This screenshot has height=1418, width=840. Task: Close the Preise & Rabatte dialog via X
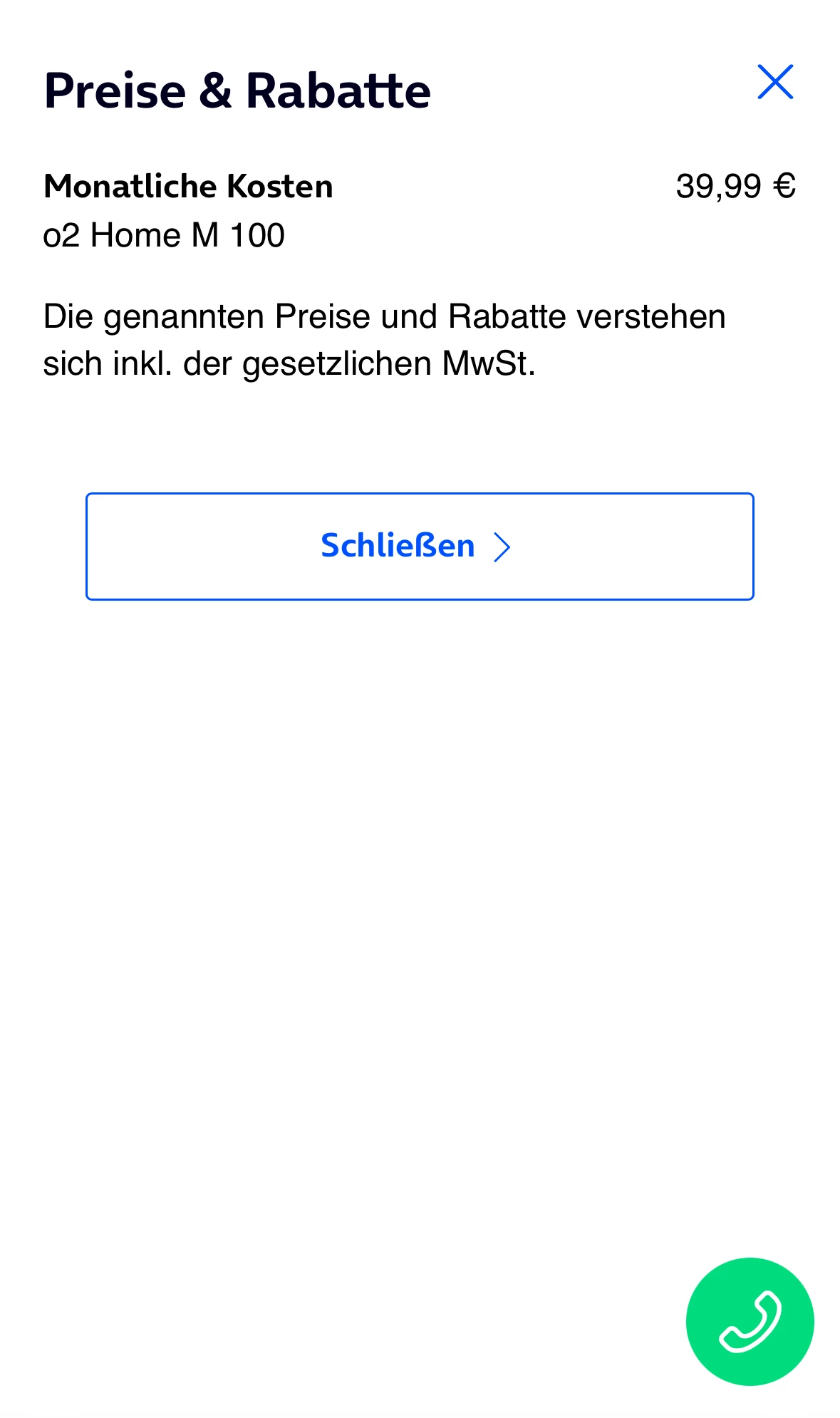pos(775,82)
